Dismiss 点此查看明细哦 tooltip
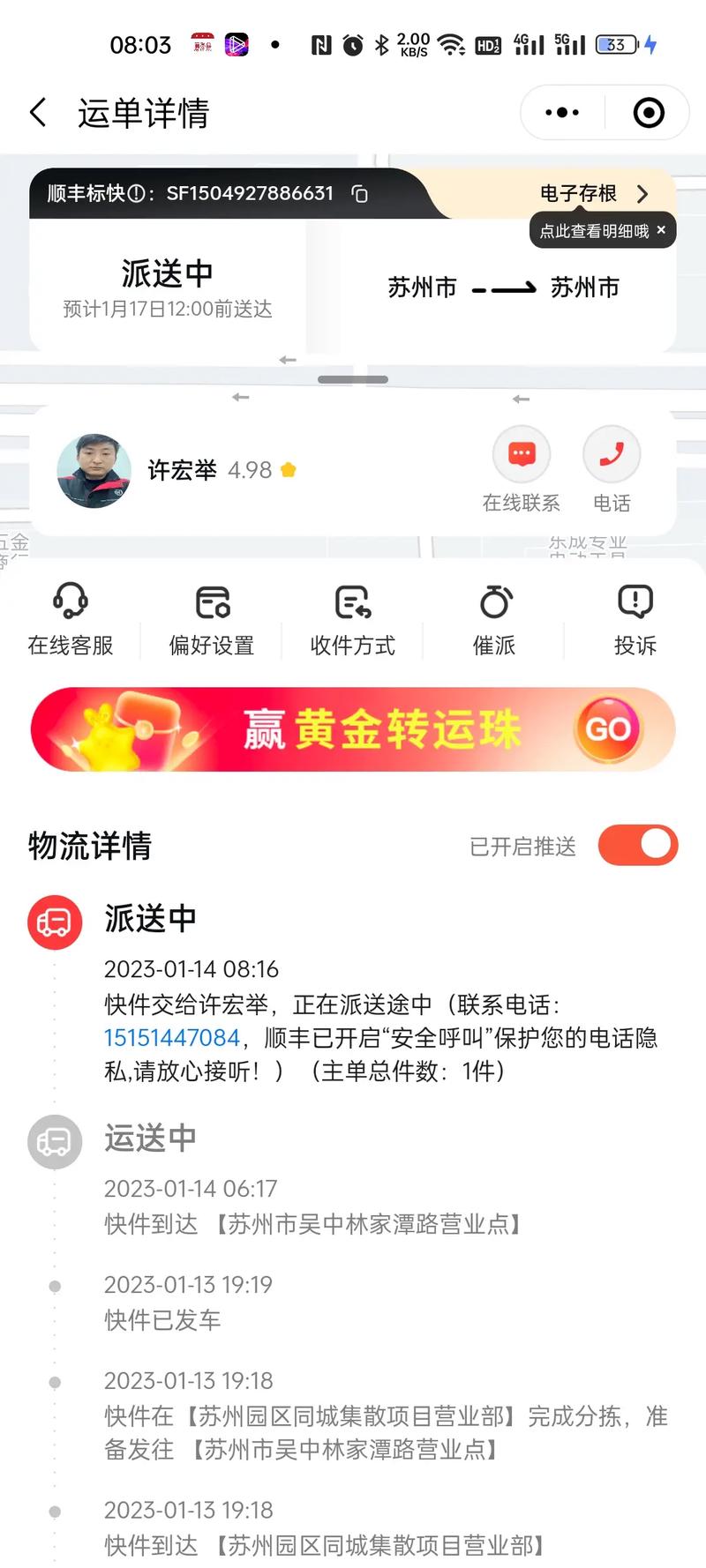Screen dimensions: 706x1568 [x=660, y=230]
